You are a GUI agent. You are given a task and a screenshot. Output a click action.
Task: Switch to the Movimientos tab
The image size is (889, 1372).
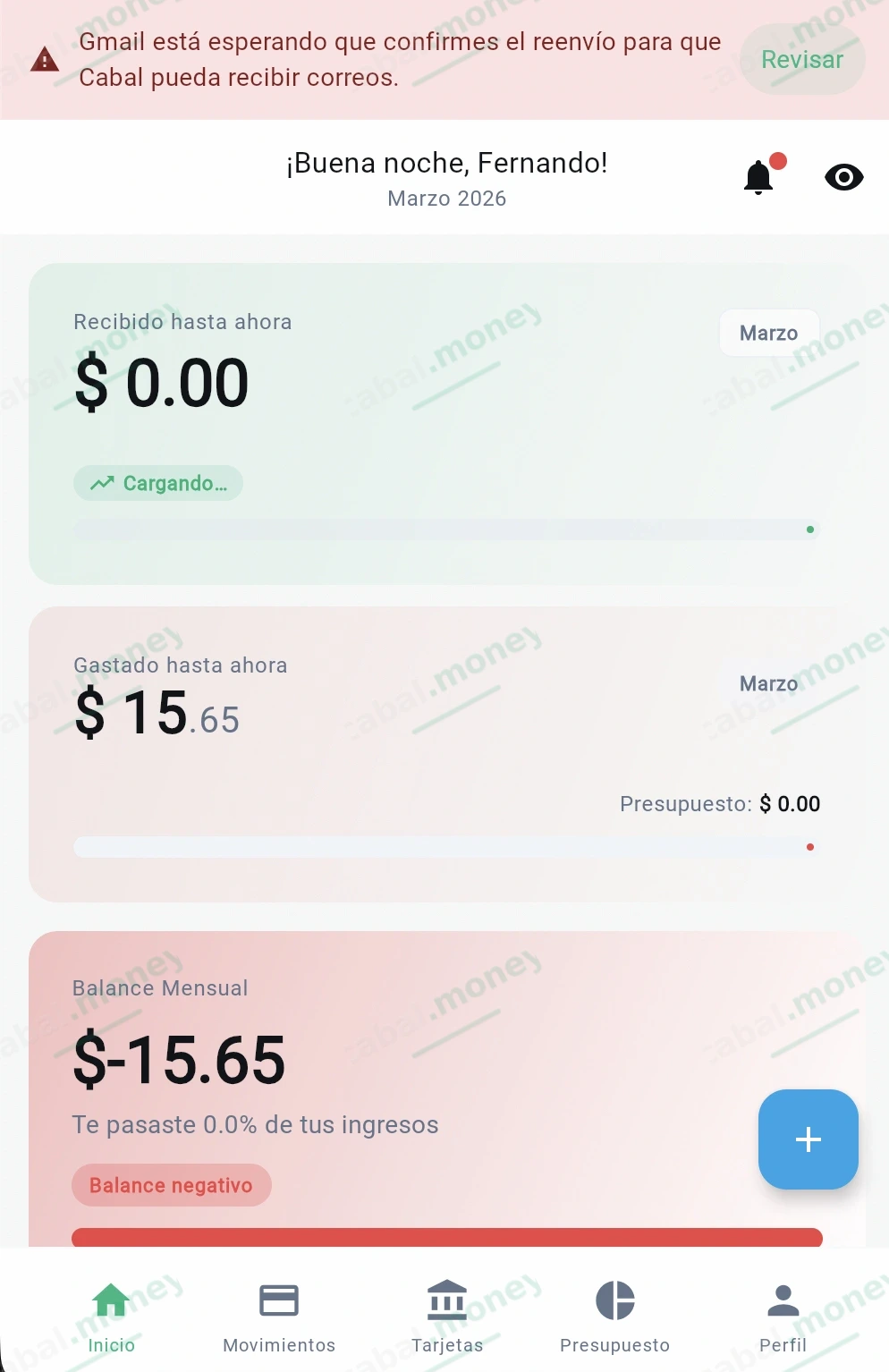pyautogui.click(x=279, y=1317)
